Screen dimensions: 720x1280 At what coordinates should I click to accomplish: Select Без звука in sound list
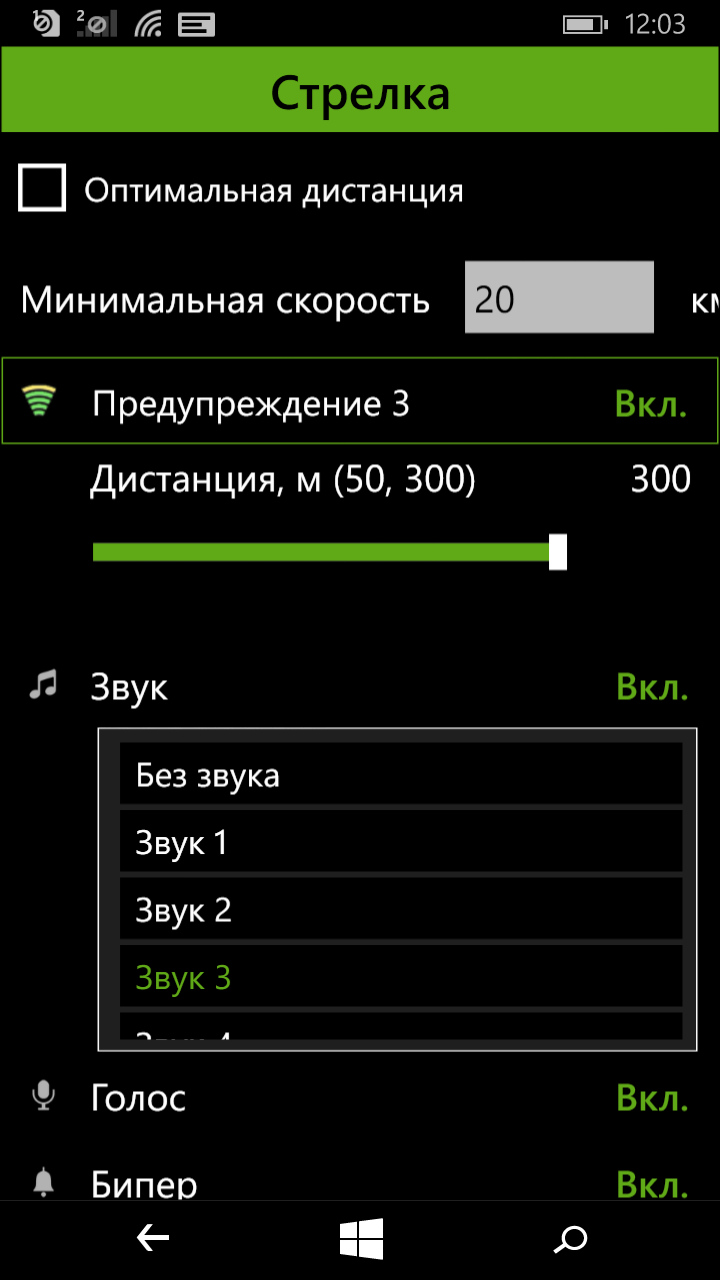[400, 775]
